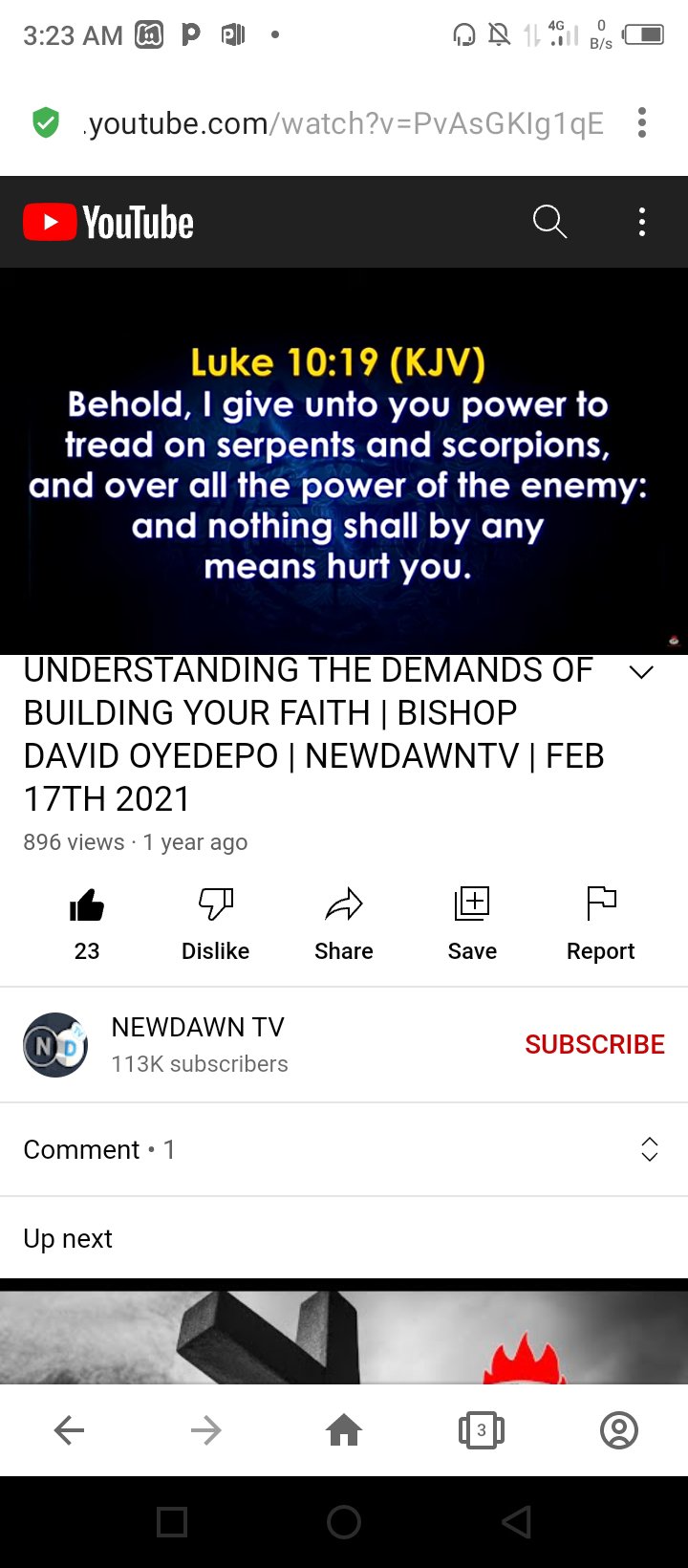This screenshot has height=1568, width=688.
Task: Go to YouTube home via logo
Action: coord(109,222)
